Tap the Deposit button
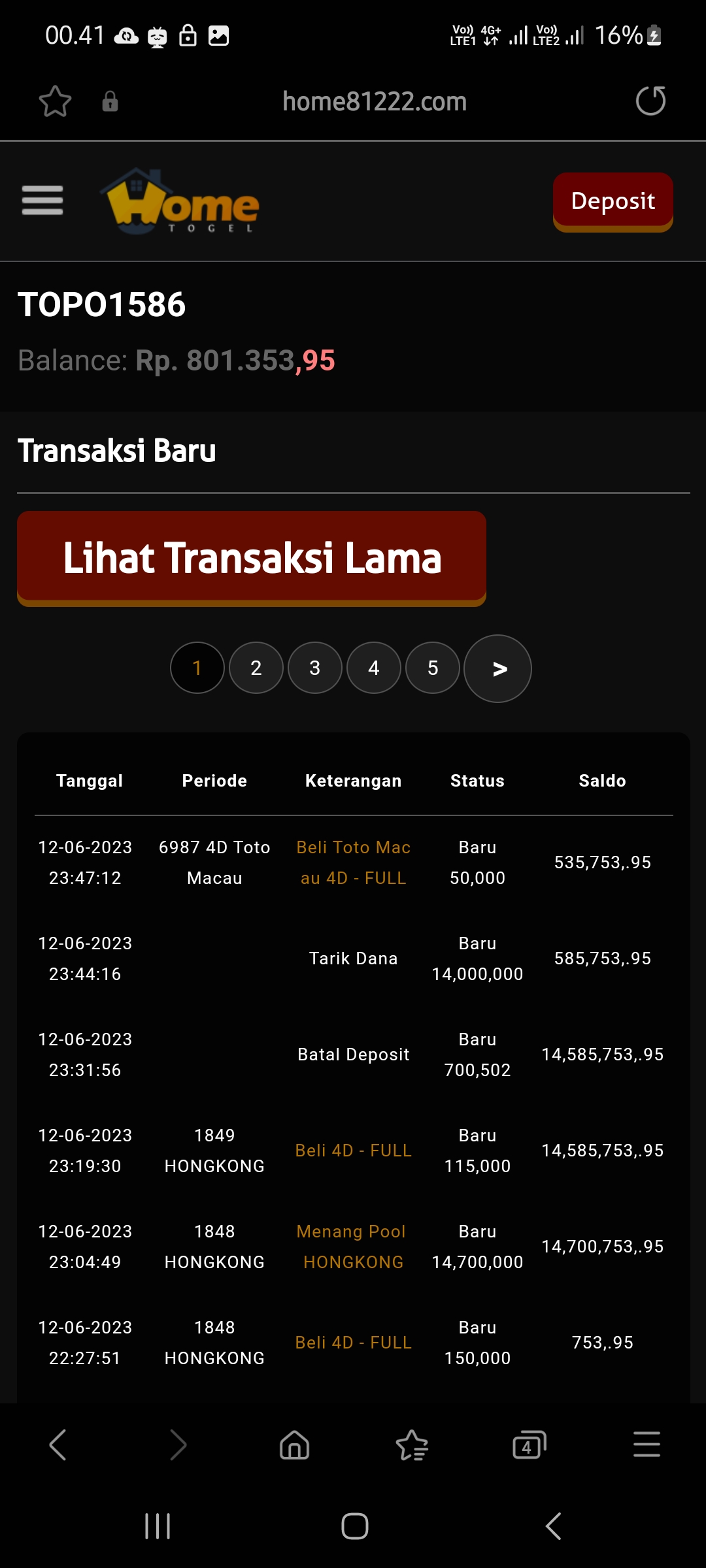706x1568 pixels. 613,201
